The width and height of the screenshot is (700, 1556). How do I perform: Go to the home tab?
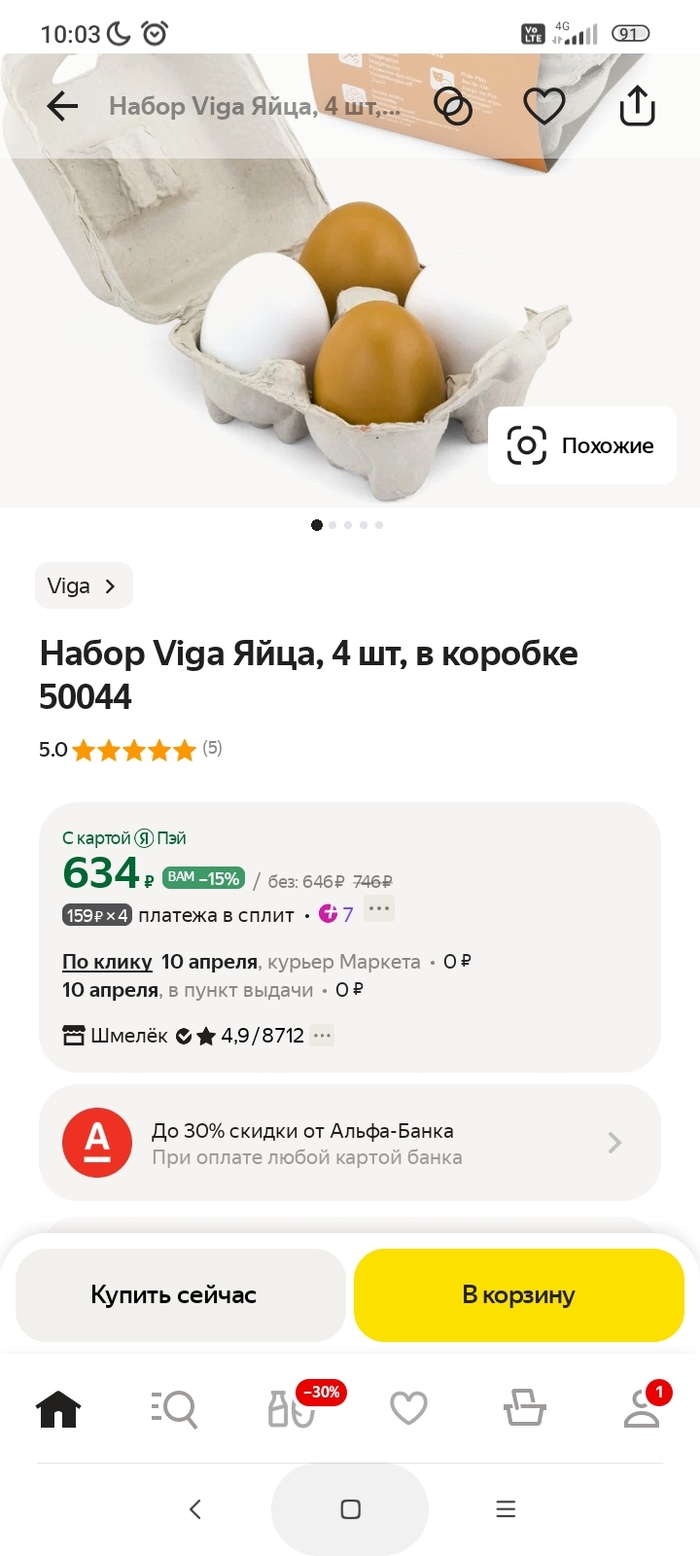pos(59,1410)
